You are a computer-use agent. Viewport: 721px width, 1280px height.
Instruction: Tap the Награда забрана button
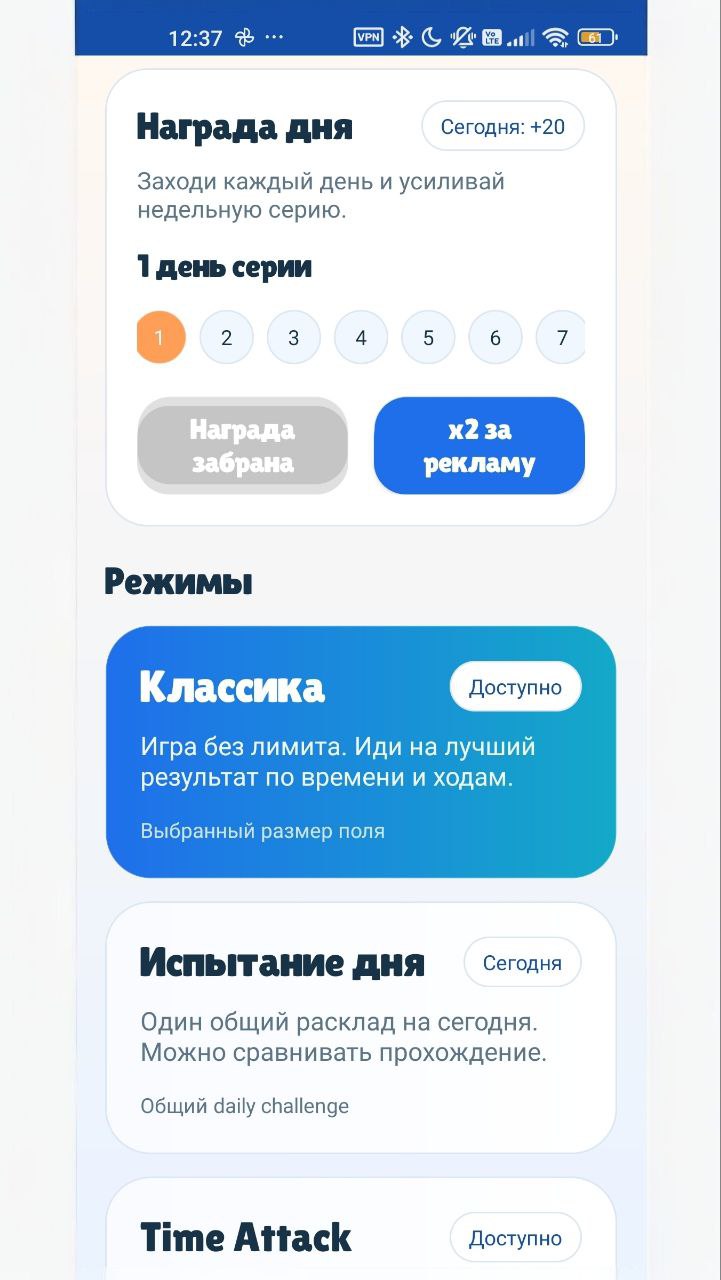coord(242,446)
